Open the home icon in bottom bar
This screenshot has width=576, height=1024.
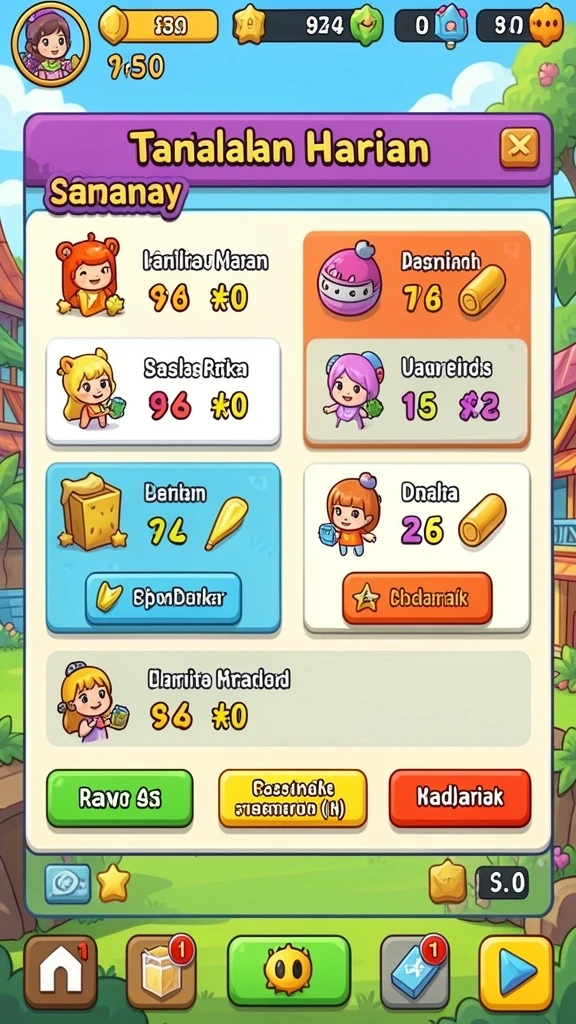point(61,972)
